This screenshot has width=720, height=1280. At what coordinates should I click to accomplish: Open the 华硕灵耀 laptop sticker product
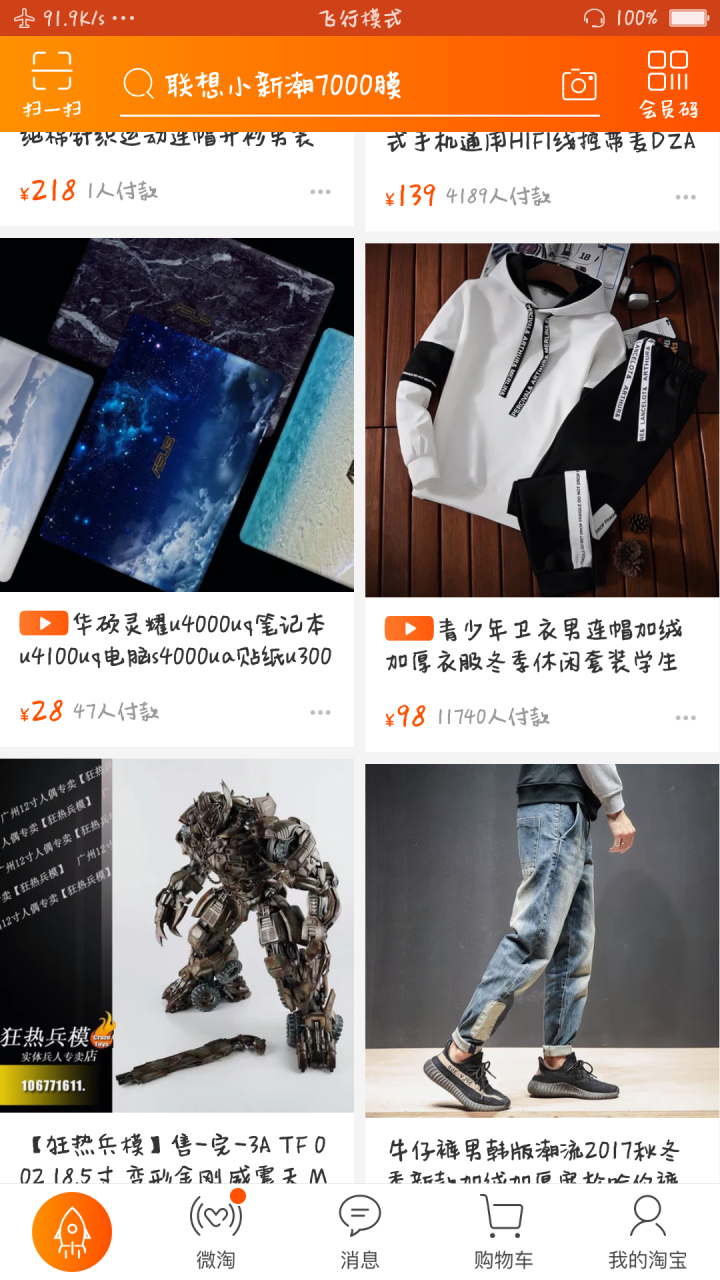pos(177,415)
